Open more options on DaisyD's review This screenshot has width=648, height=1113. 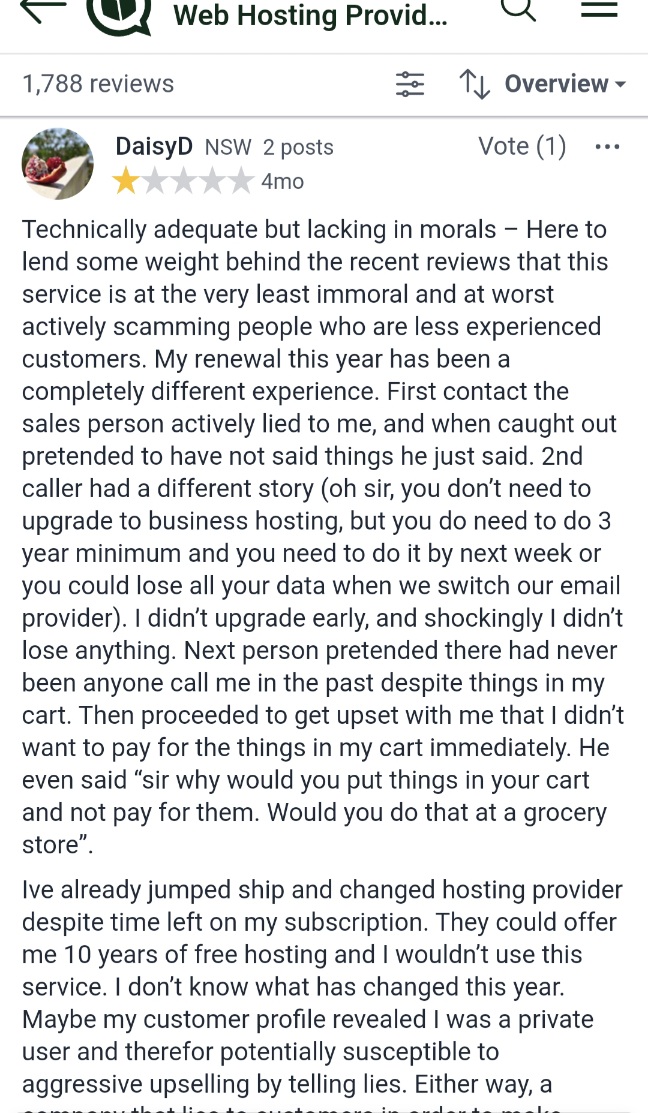click(608, 147)
